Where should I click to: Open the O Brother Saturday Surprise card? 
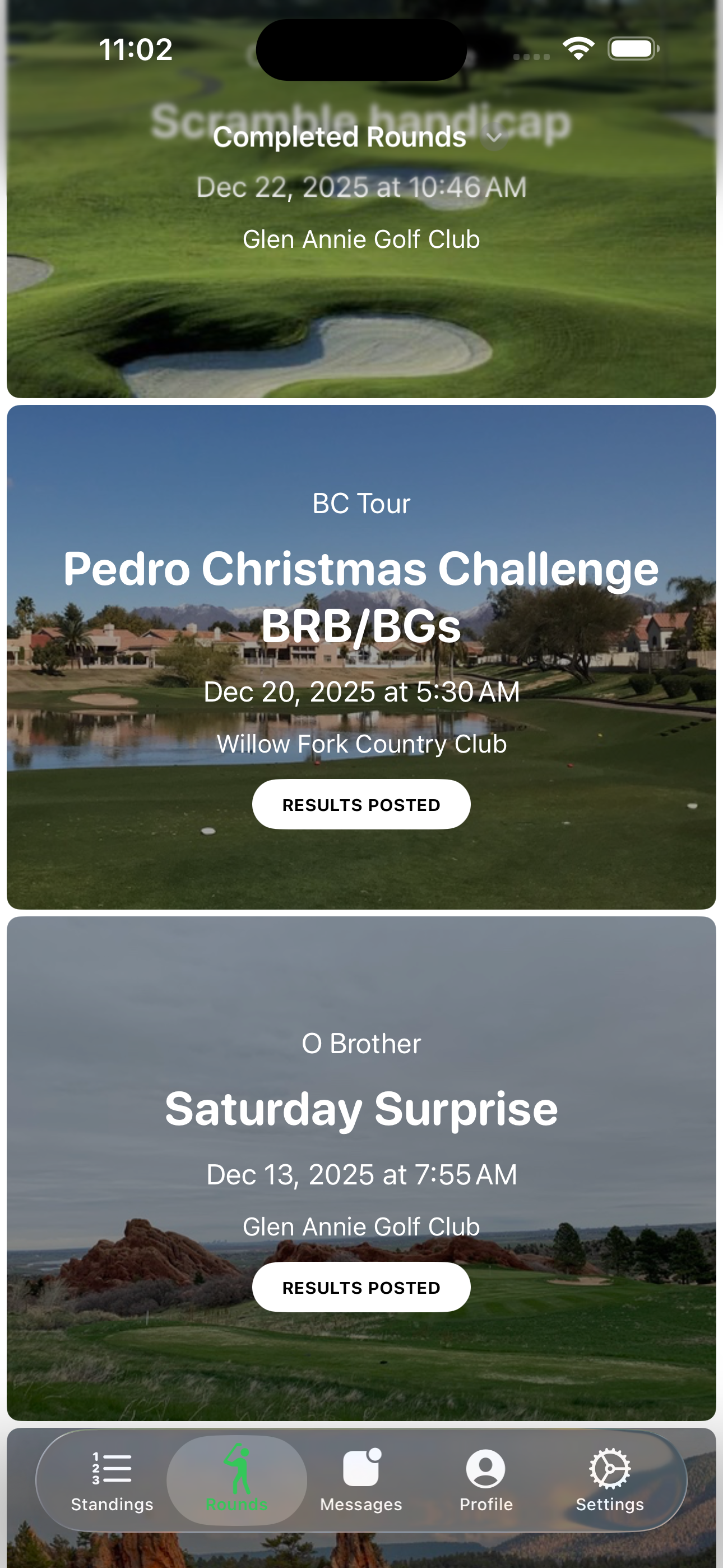click(361, 1108)
